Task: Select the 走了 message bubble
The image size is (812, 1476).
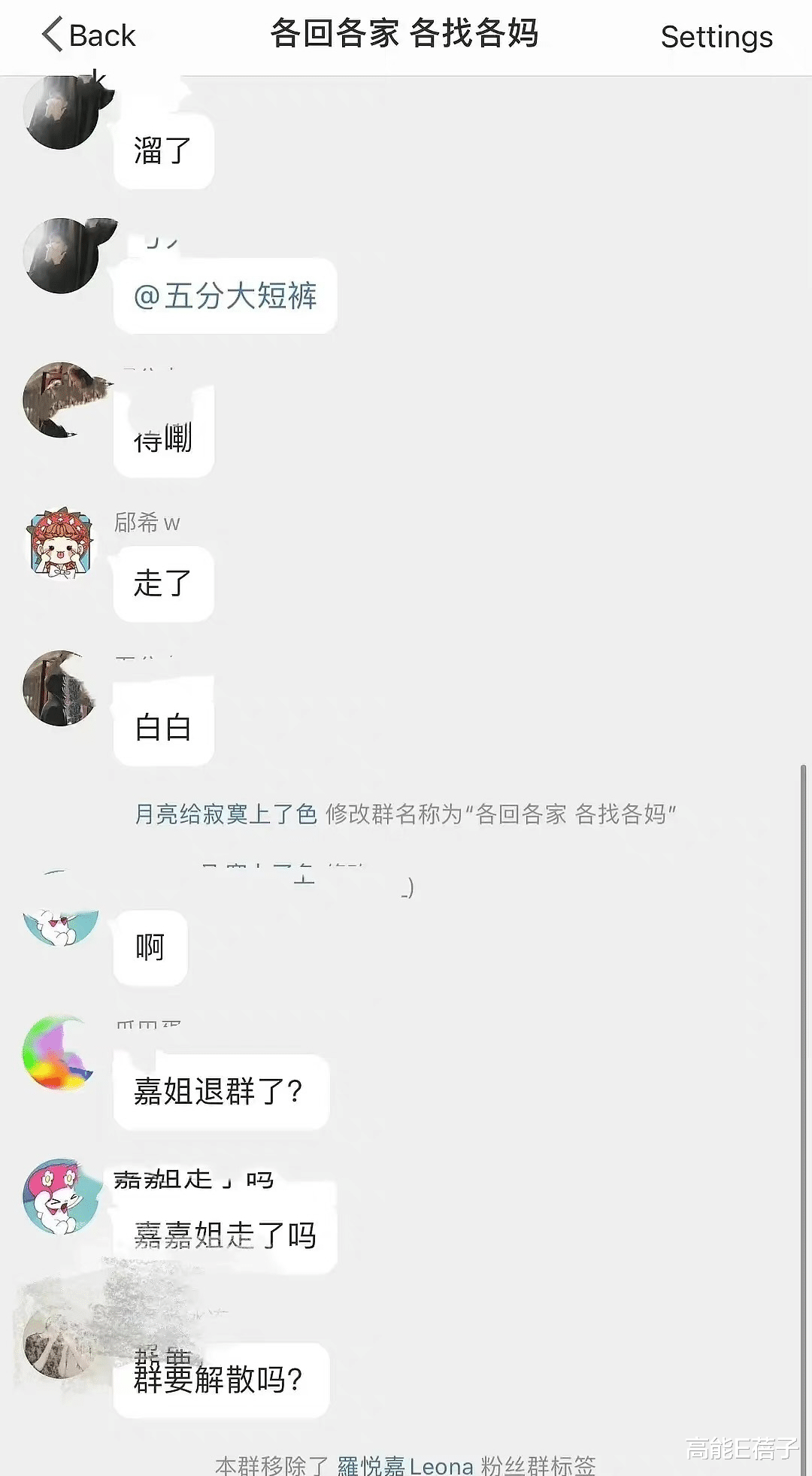Action: (162, 583)
